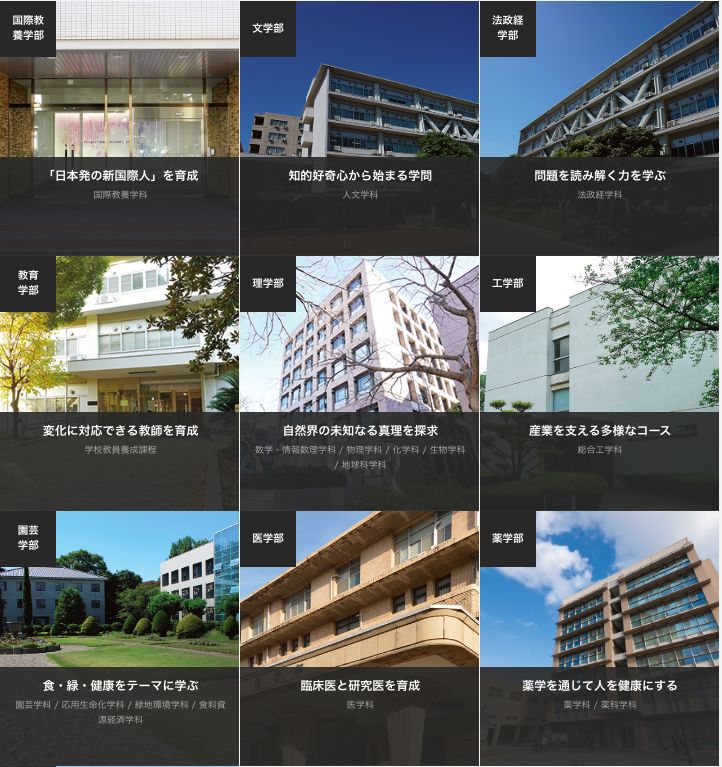722x767 pixels.
Task: Select the 文学部 faculty card
Action: (x=359, y=128)
